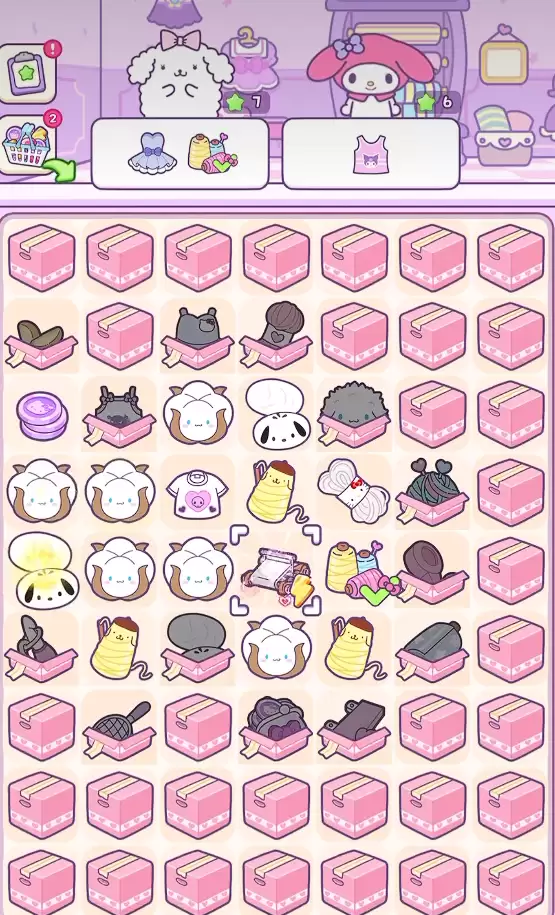The width and height of the screenshot is (555, 915).
Task: Select the white Hello Kitty yarn skein
Action: [x=354, y=491]
